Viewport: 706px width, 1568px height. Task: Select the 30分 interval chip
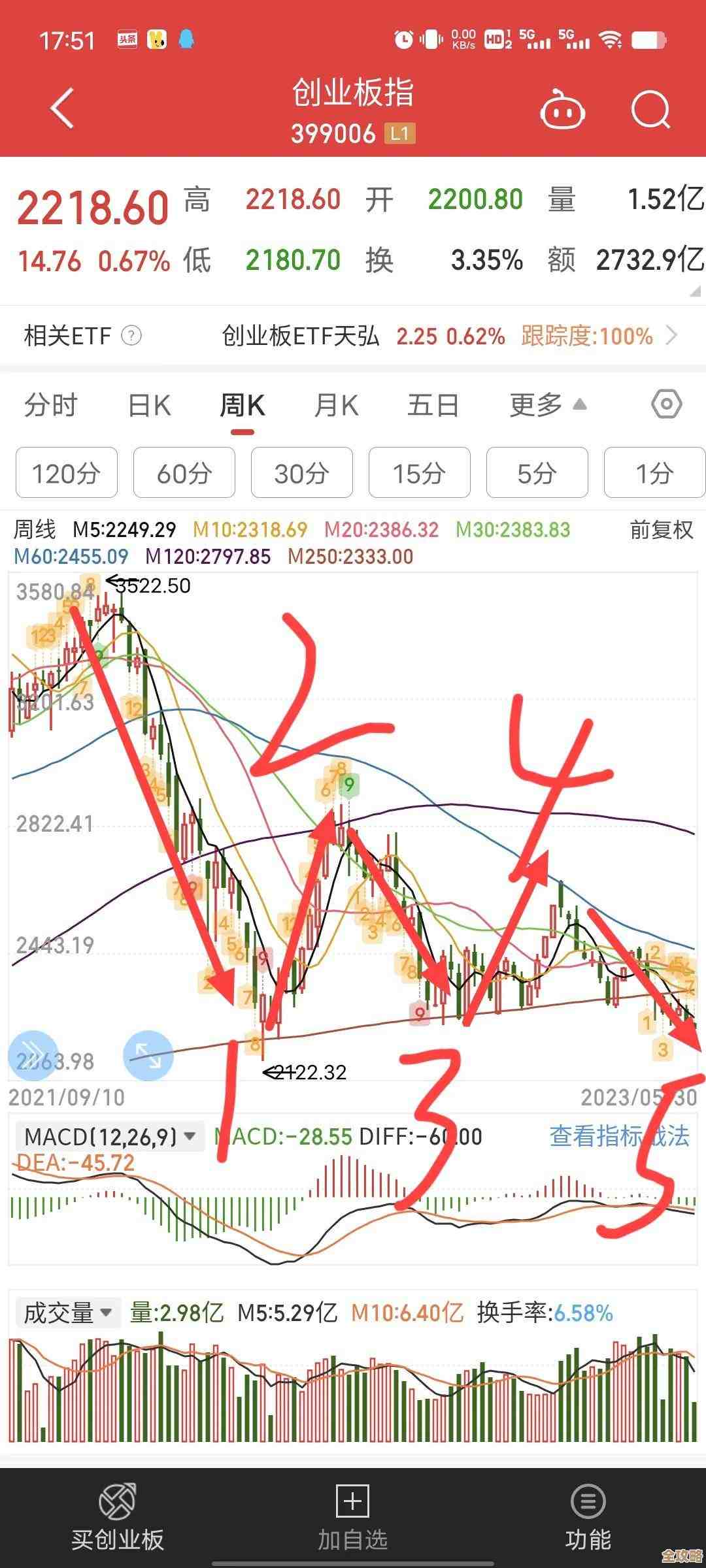pos(301,473)
